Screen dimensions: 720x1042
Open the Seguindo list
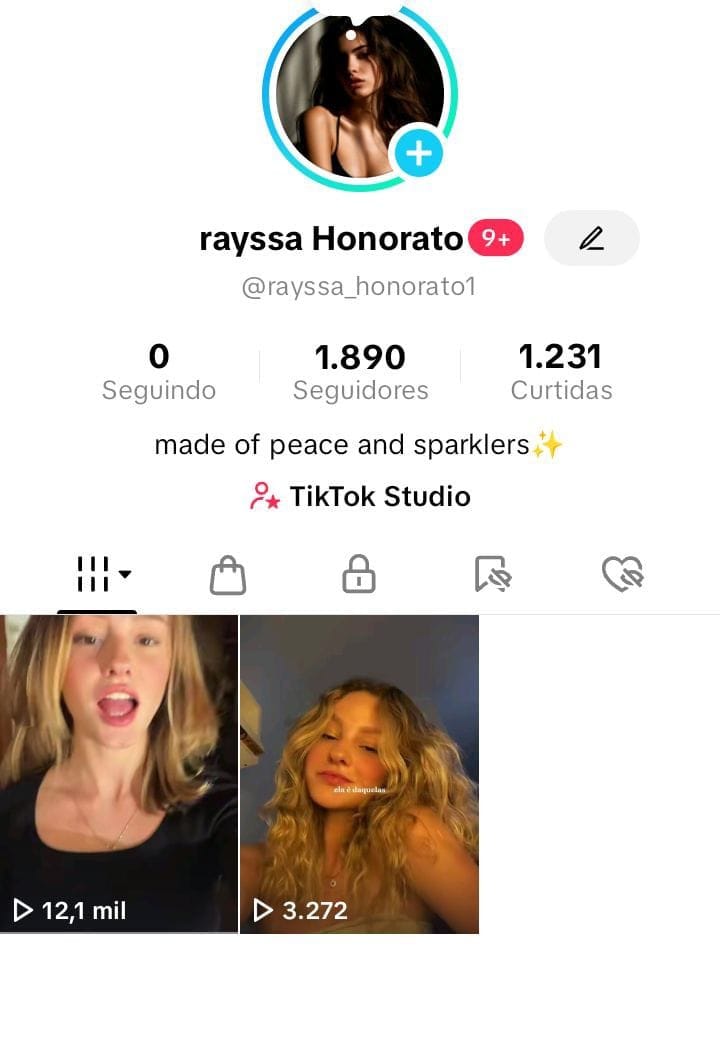[158, 372]
